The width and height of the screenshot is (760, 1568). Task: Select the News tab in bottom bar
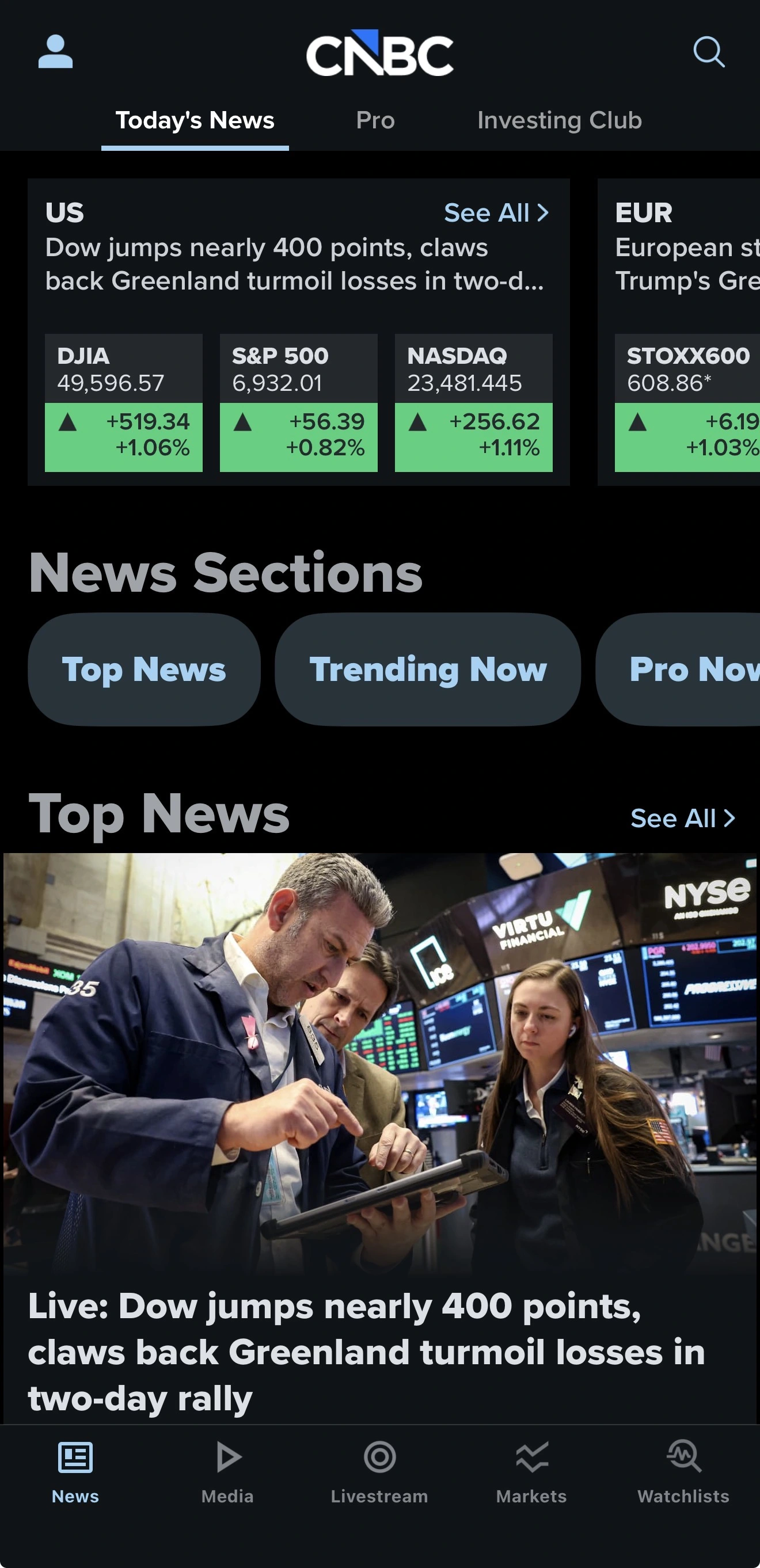[75, 1470]
